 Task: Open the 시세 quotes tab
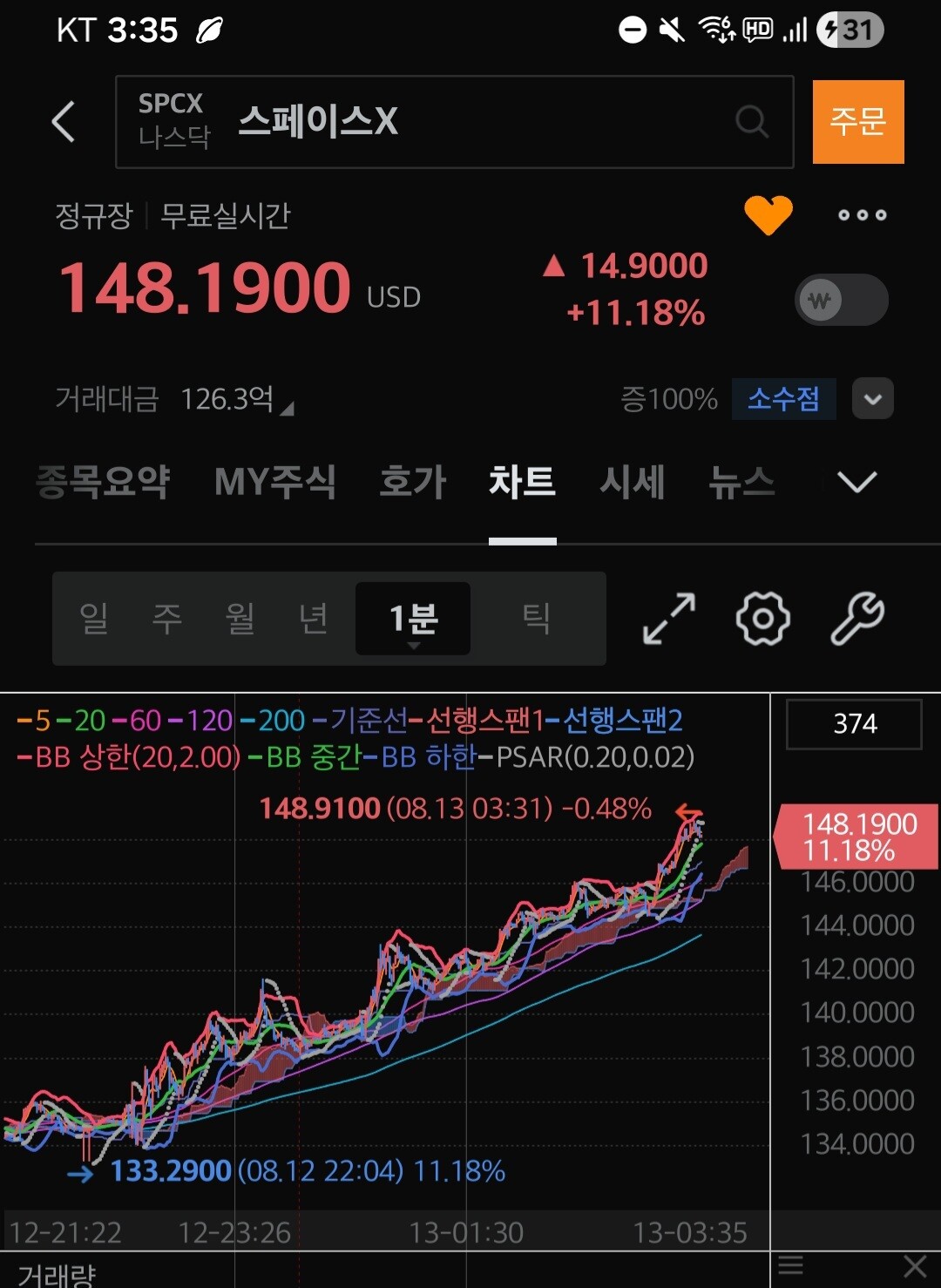click(633, 482)
